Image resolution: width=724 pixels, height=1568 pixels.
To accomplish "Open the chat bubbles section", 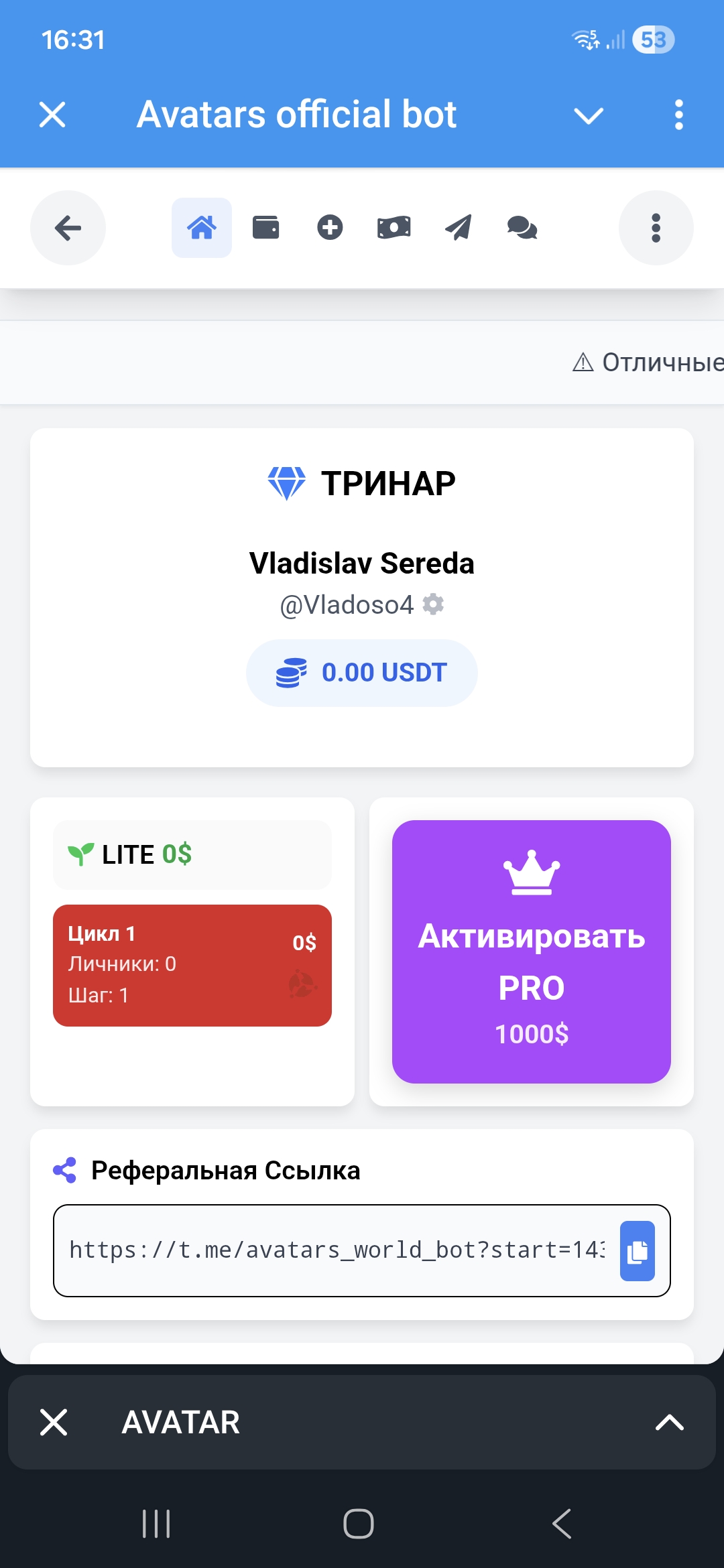I will (522, 228).
